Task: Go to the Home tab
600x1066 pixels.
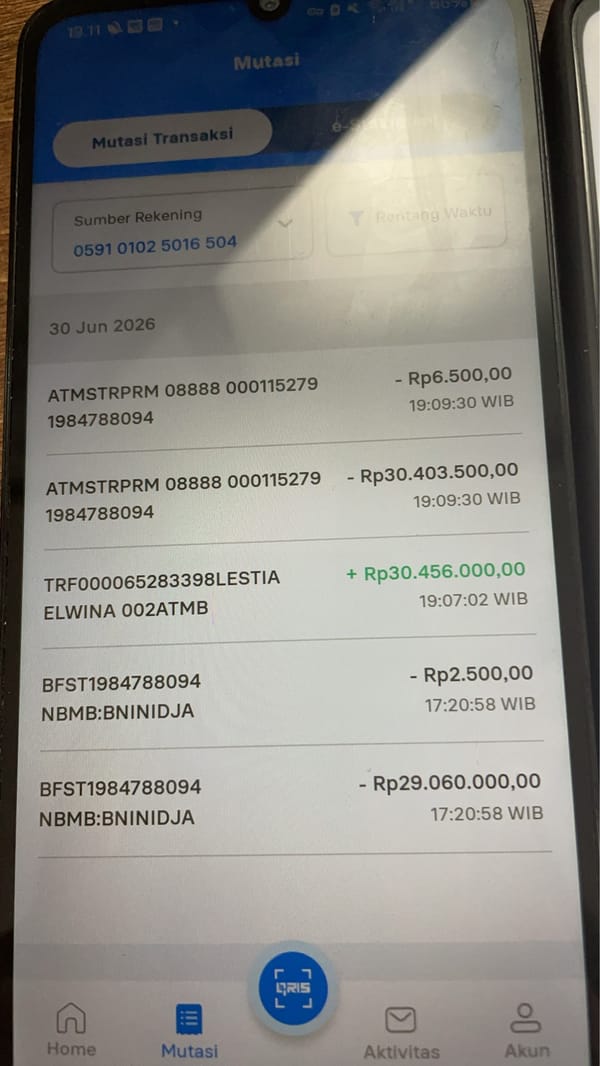Action: [x=71, y=1030]
